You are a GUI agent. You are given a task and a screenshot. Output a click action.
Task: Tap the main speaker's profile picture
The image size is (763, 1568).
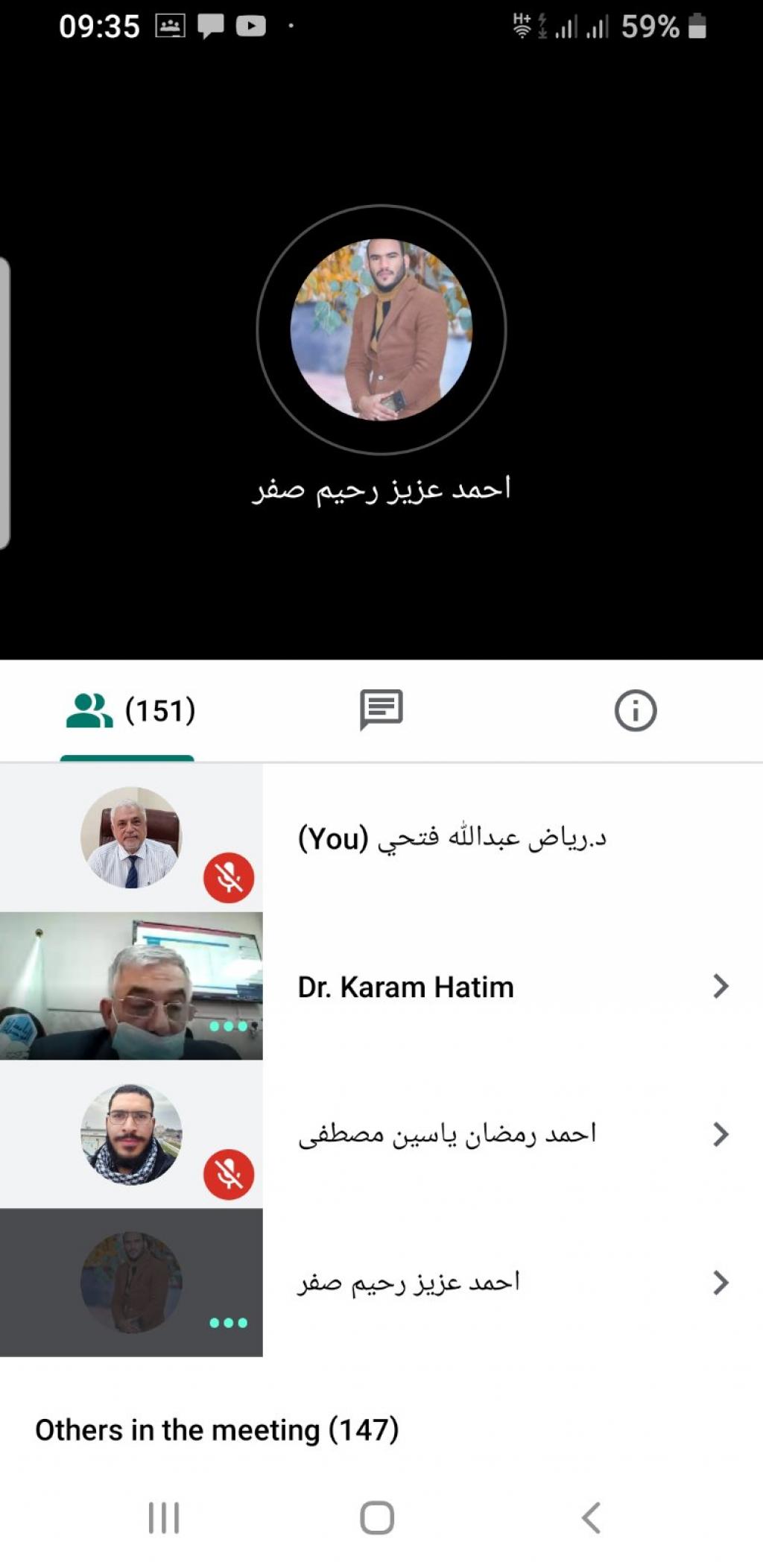[x=381, y=329]
